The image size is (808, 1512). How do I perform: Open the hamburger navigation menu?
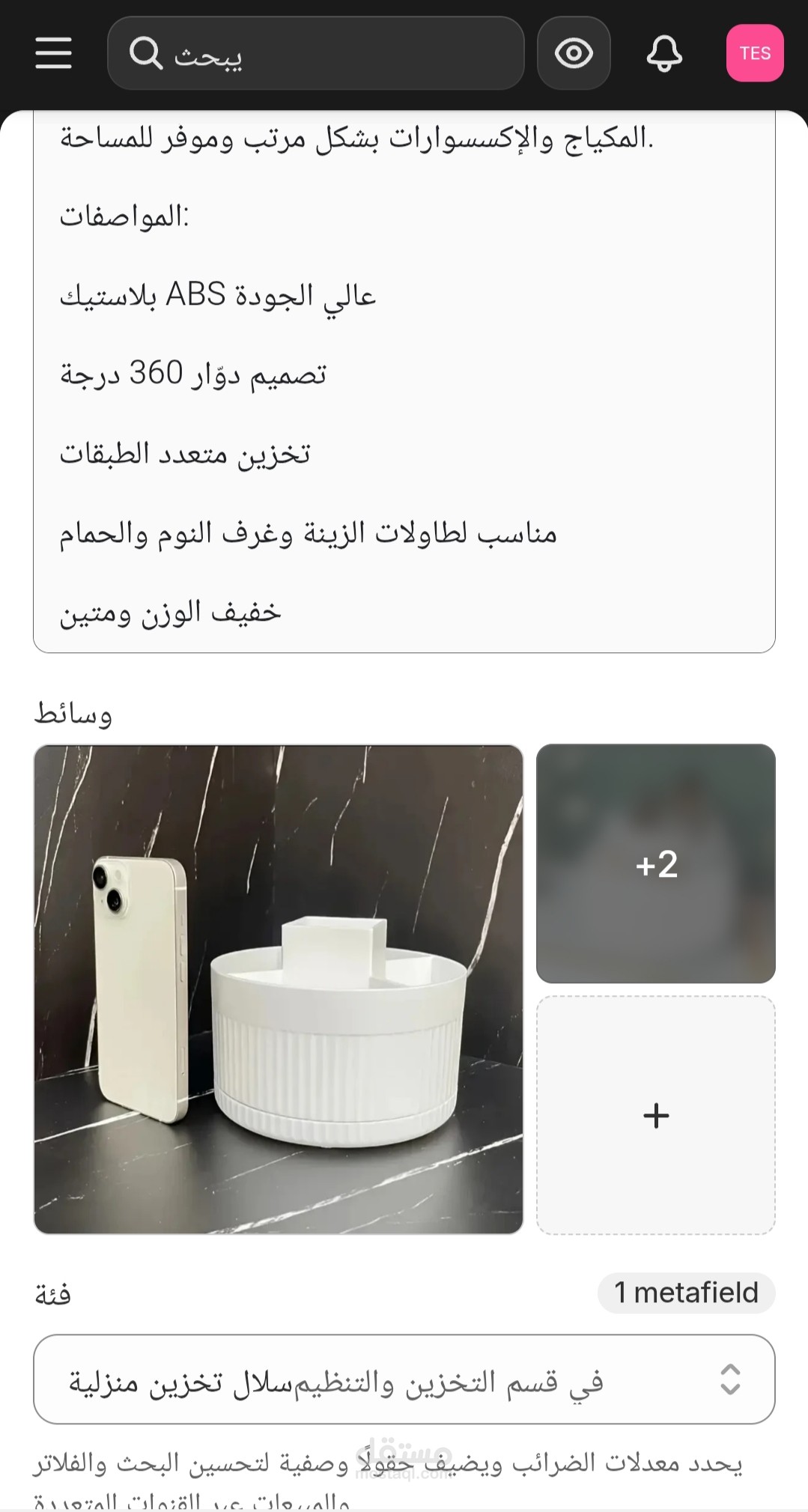tap(53, 53)
